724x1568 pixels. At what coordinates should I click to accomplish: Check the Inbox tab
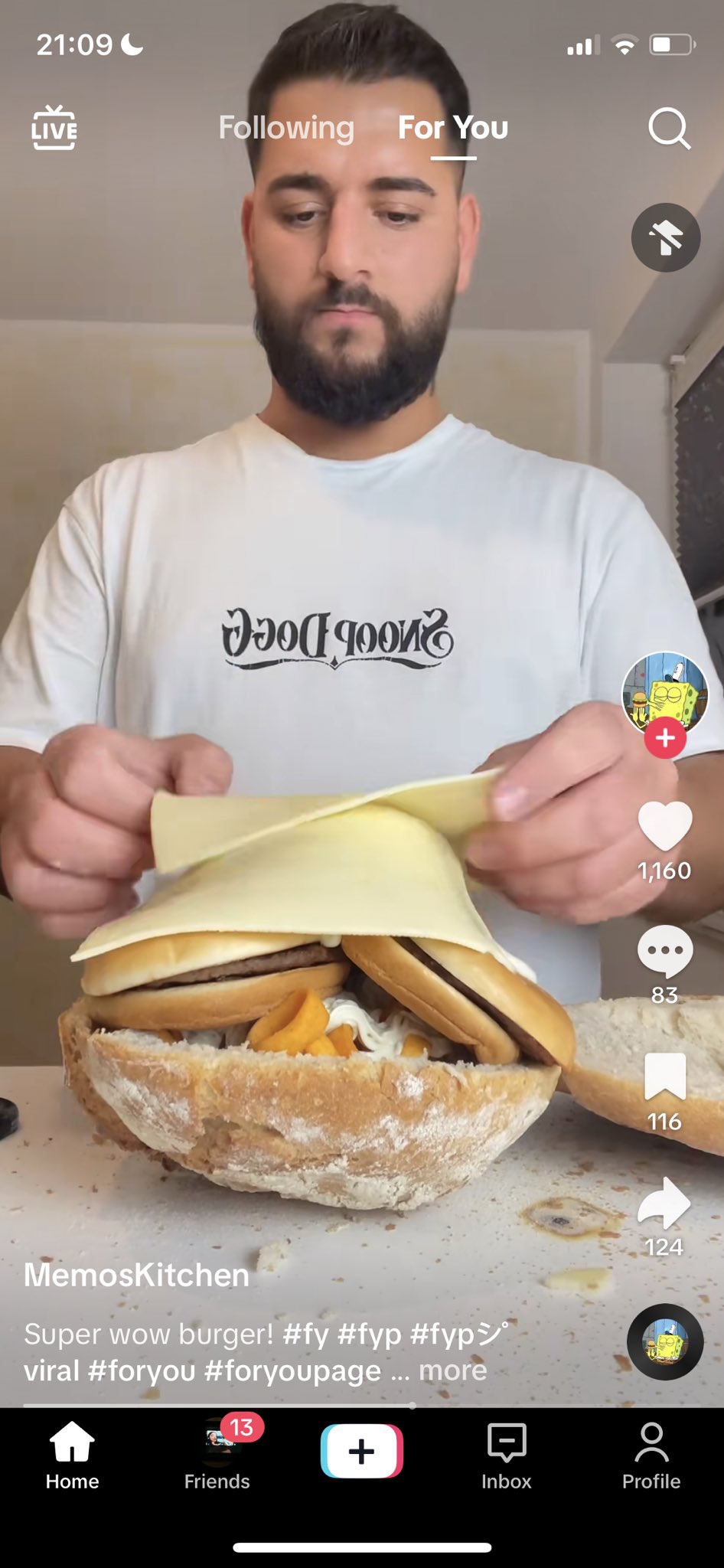[506, 1455]
